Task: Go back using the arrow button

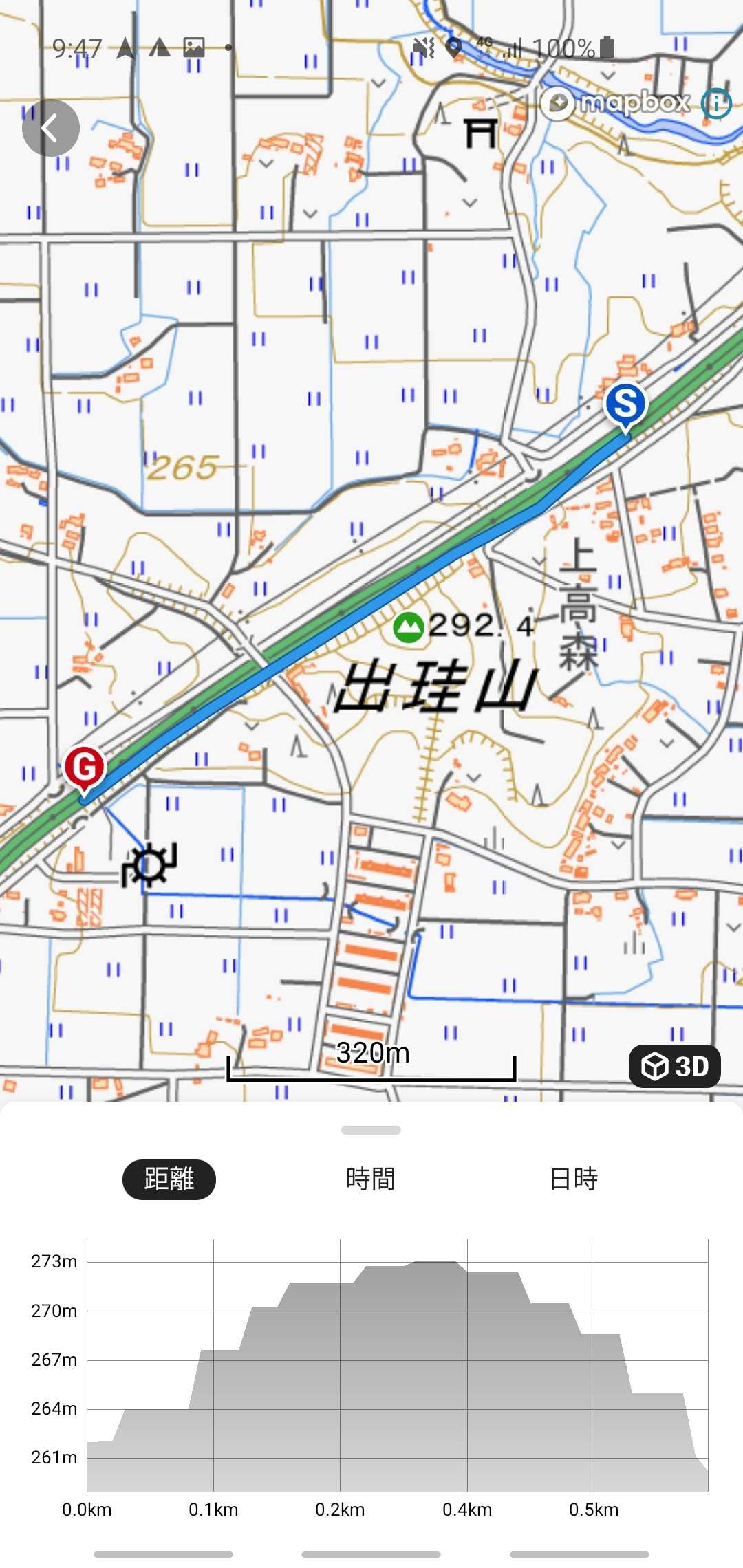Action: [50, 128]
